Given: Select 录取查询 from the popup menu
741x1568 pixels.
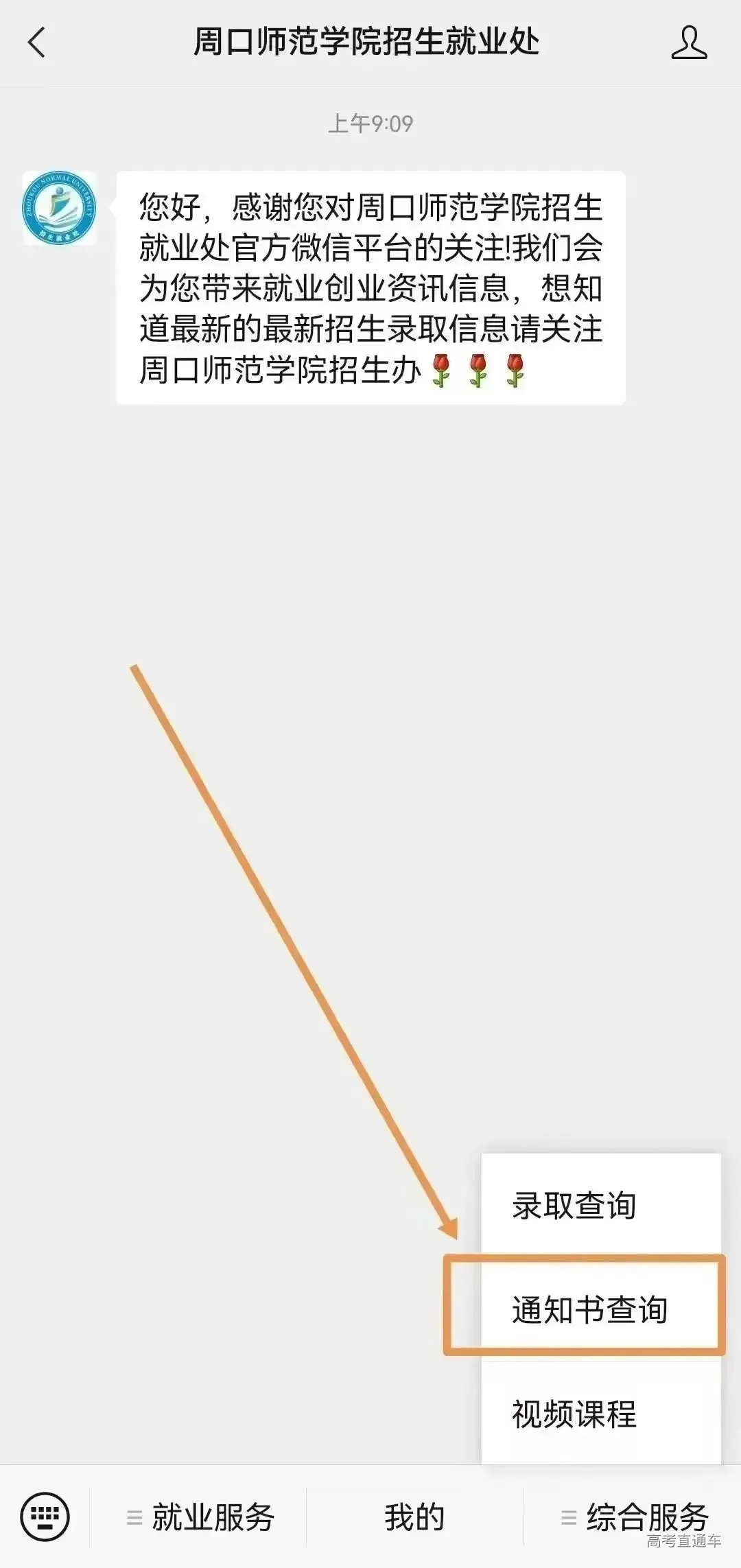Looking at the screenshot, I should 574,1206.
